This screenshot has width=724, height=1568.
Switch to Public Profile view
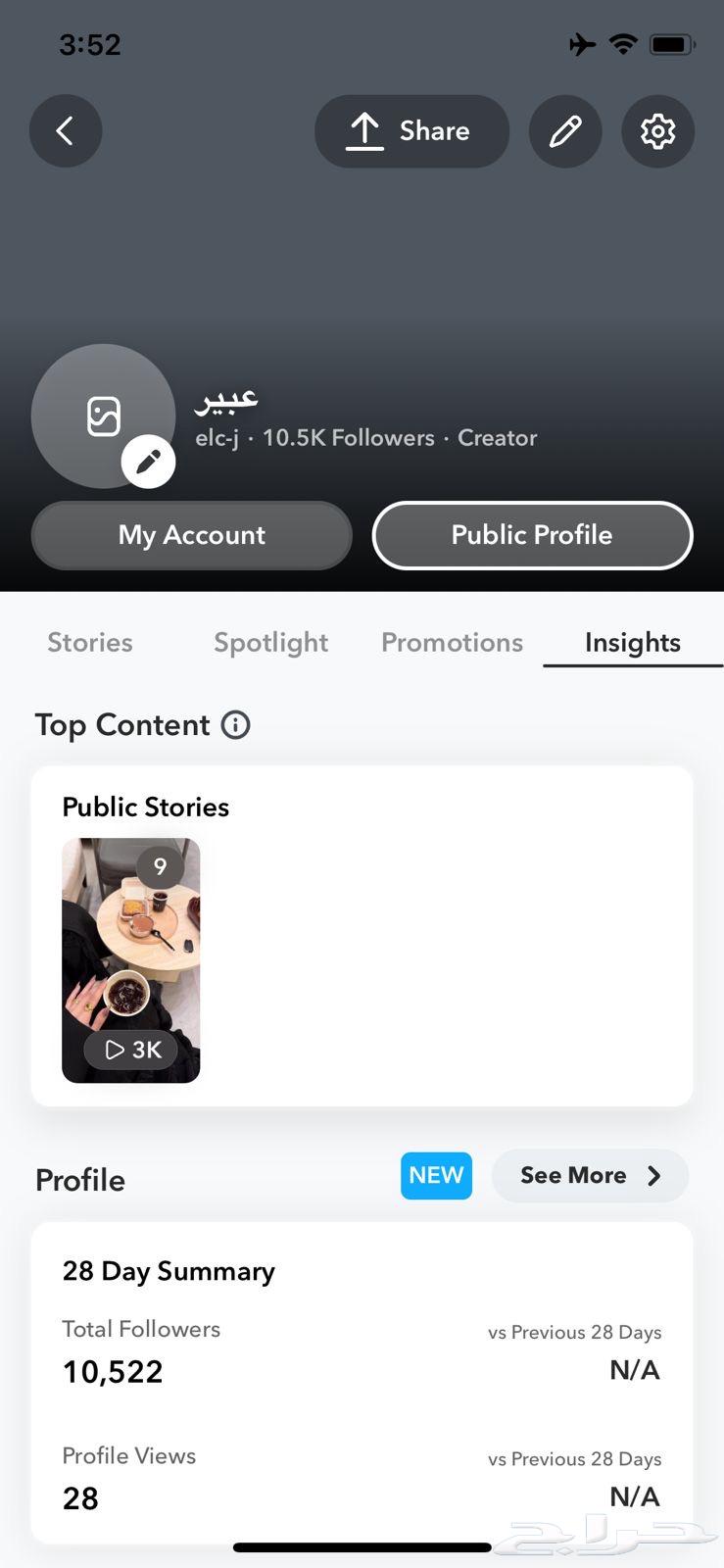point(531,535)
